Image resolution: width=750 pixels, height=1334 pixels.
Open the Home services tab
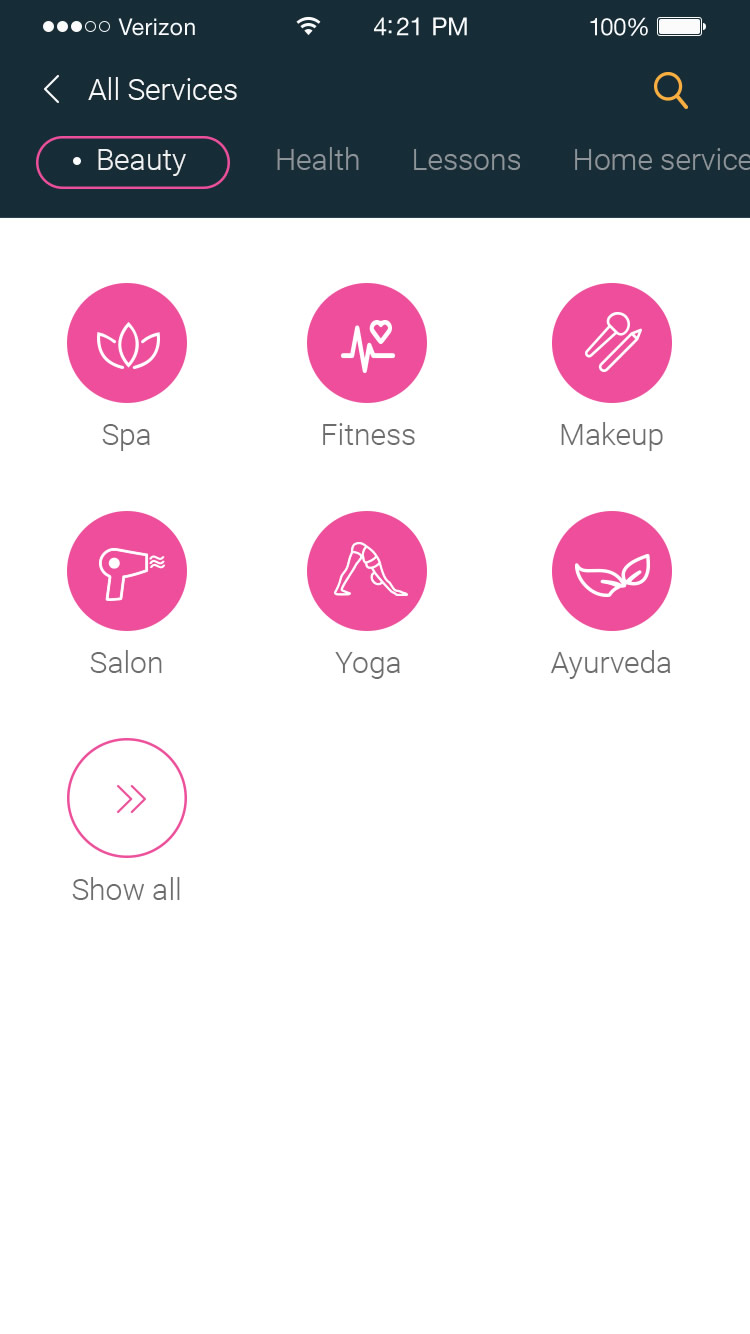pyautogui.click(x=661, y=160)
